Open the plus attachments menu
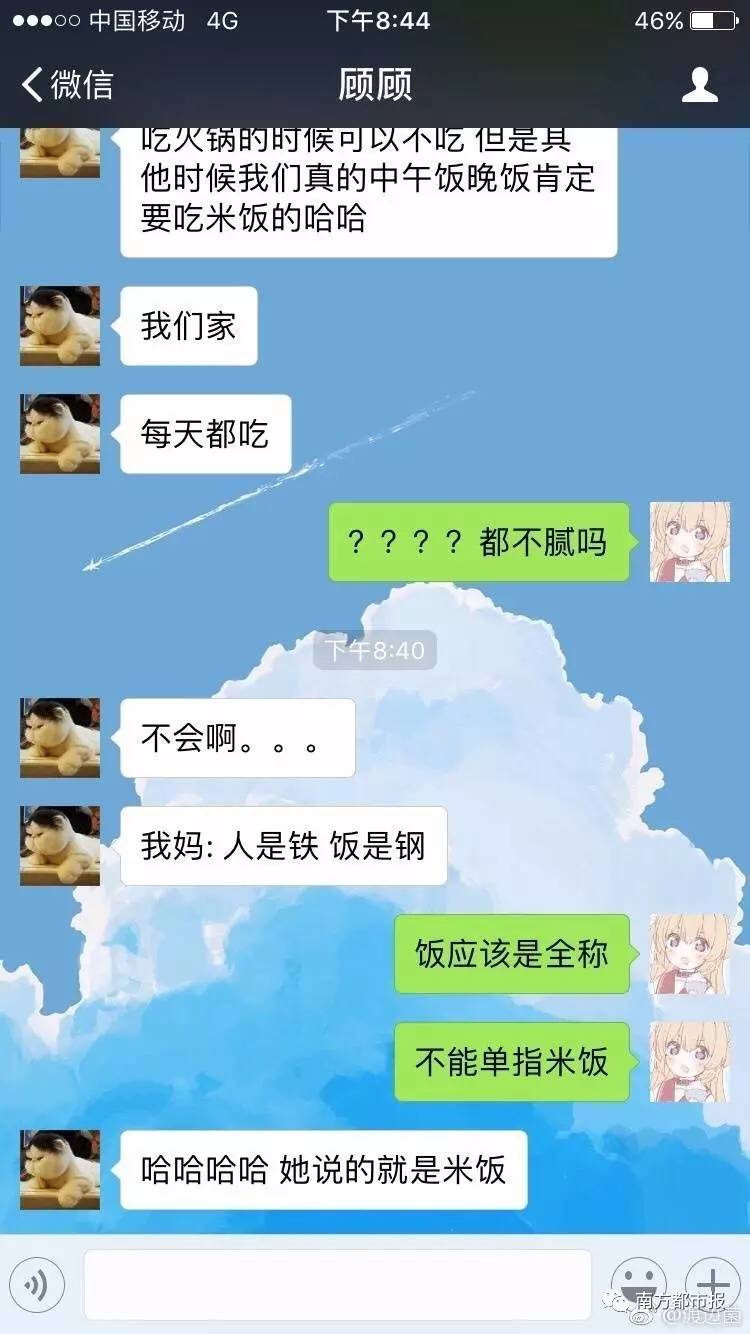Viewport: 750px width, 1334px height. click(712, 1282)
